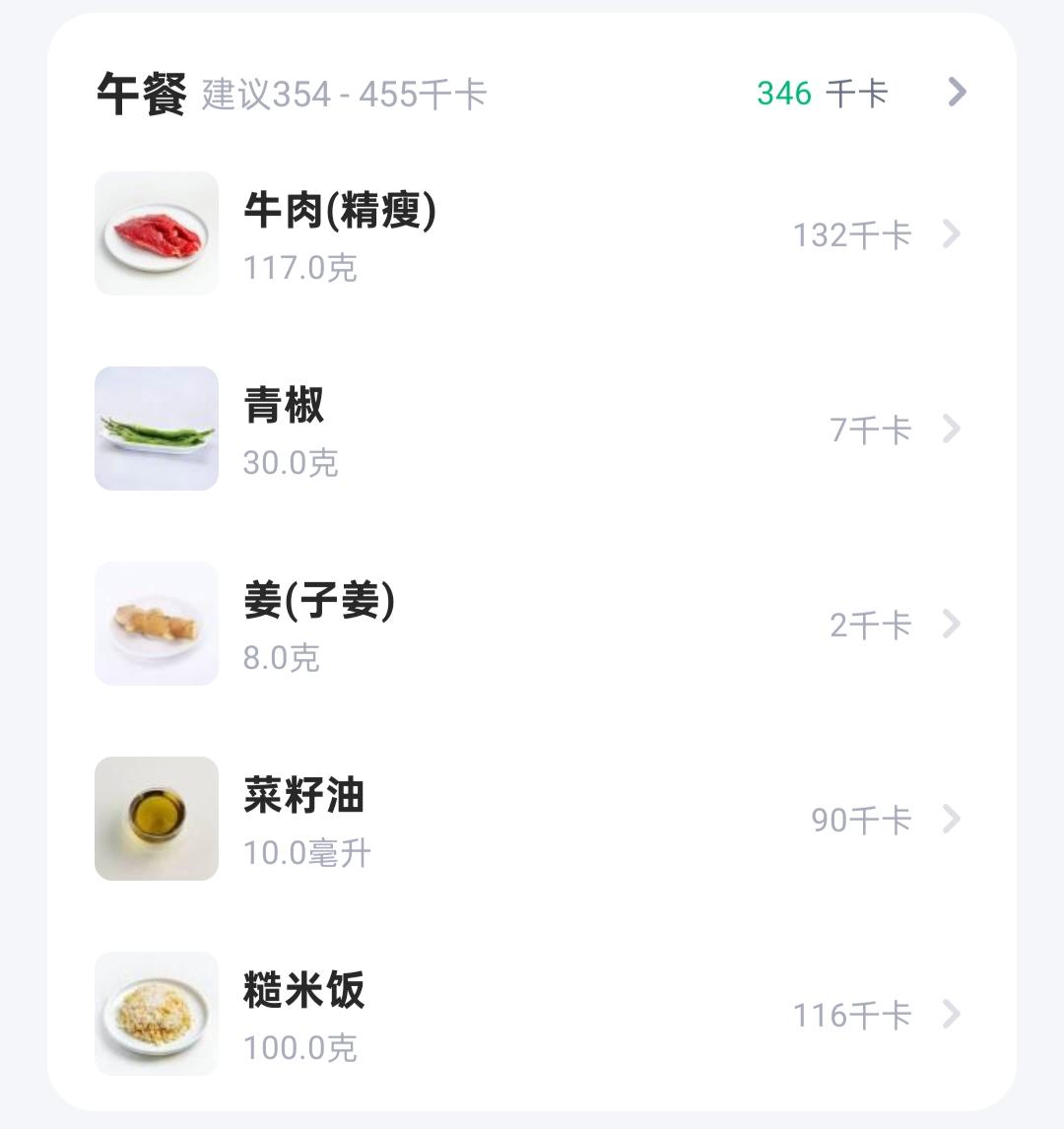Click the ginger (姜子姜) thumbnail image
The width and height of the screenshot is (1064, 1129).
pyautogui.click(x=156, y=624)
